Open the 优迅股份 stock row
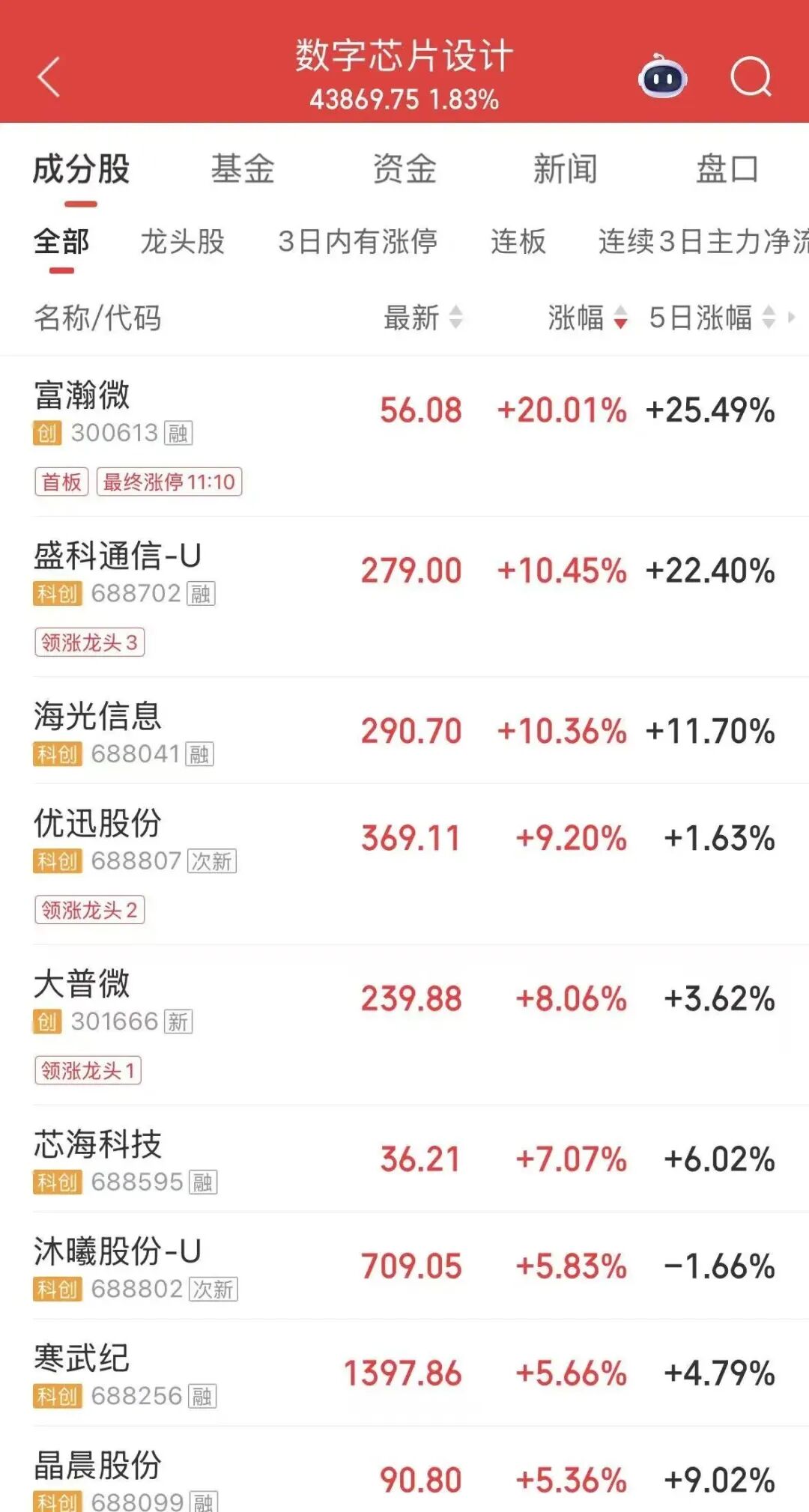This screenshot has height=1512, width=809. [x=404, y=863]
